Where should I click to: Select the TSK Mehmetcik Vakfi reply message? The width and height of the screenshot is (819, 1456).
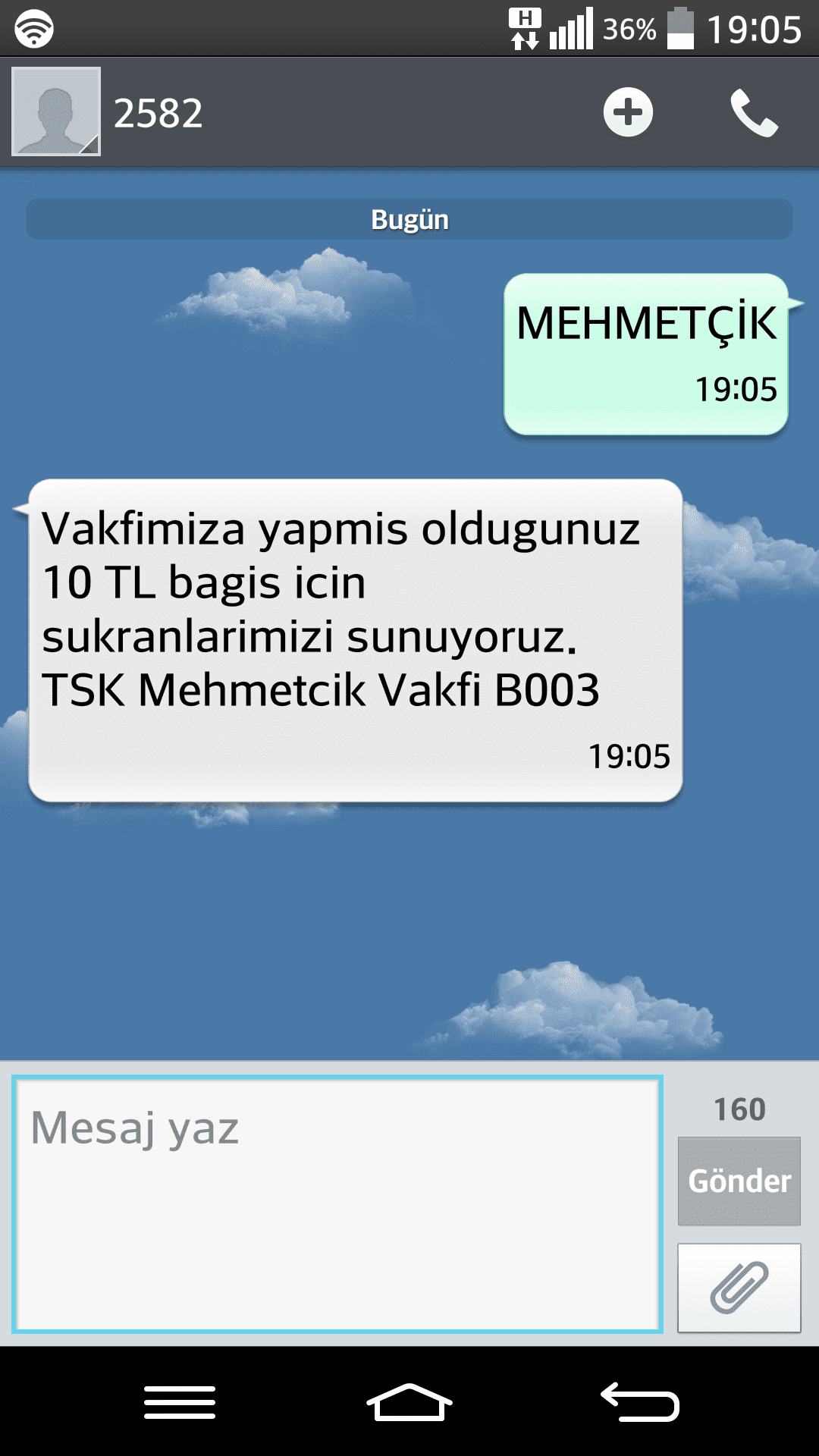[356, 640]
